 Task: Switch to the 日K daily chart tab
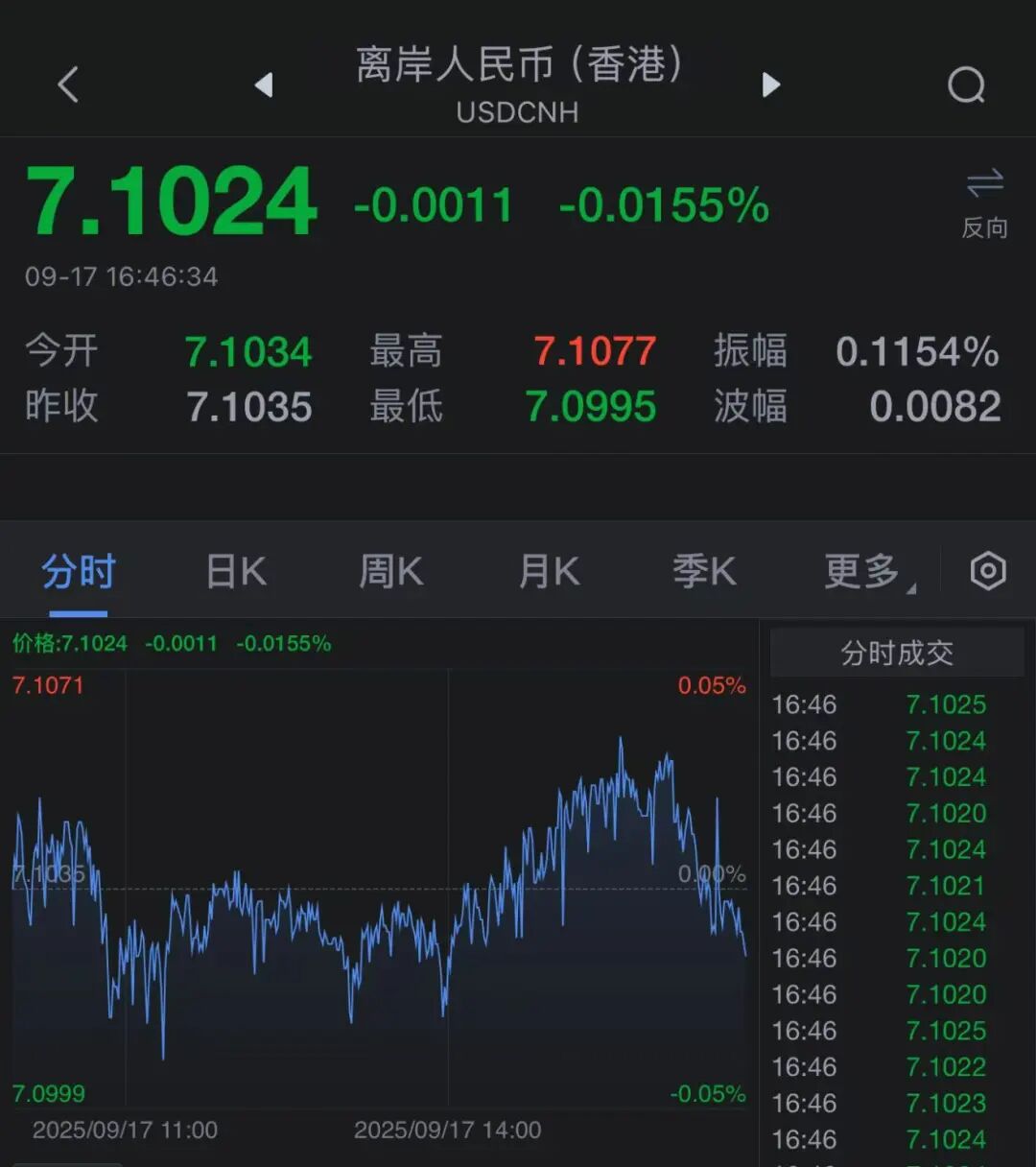coord(236,572)
